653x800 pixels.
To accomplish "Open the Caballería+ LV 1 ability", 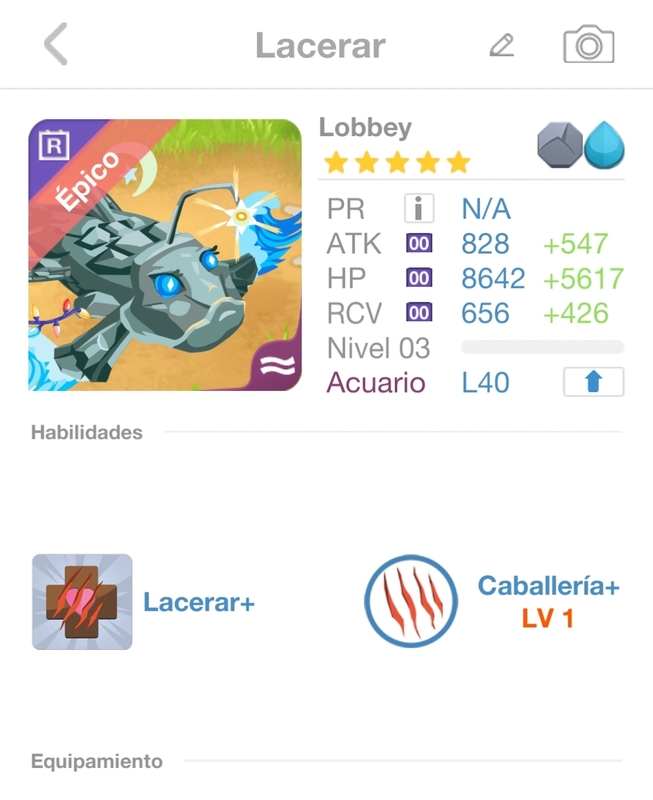I will click(412, 602).
